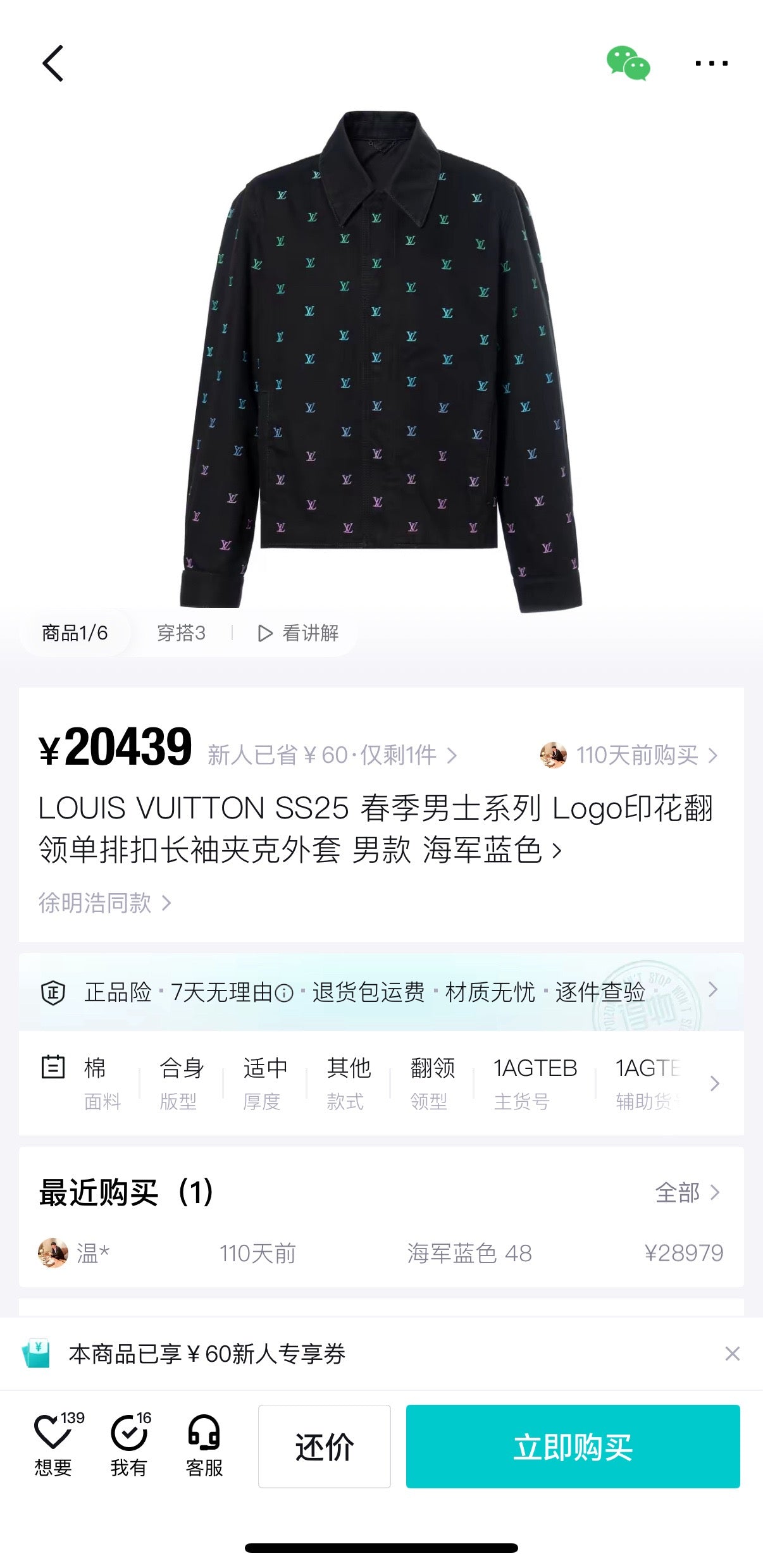Tap the 还价 bargain button

coord(324,1447)
